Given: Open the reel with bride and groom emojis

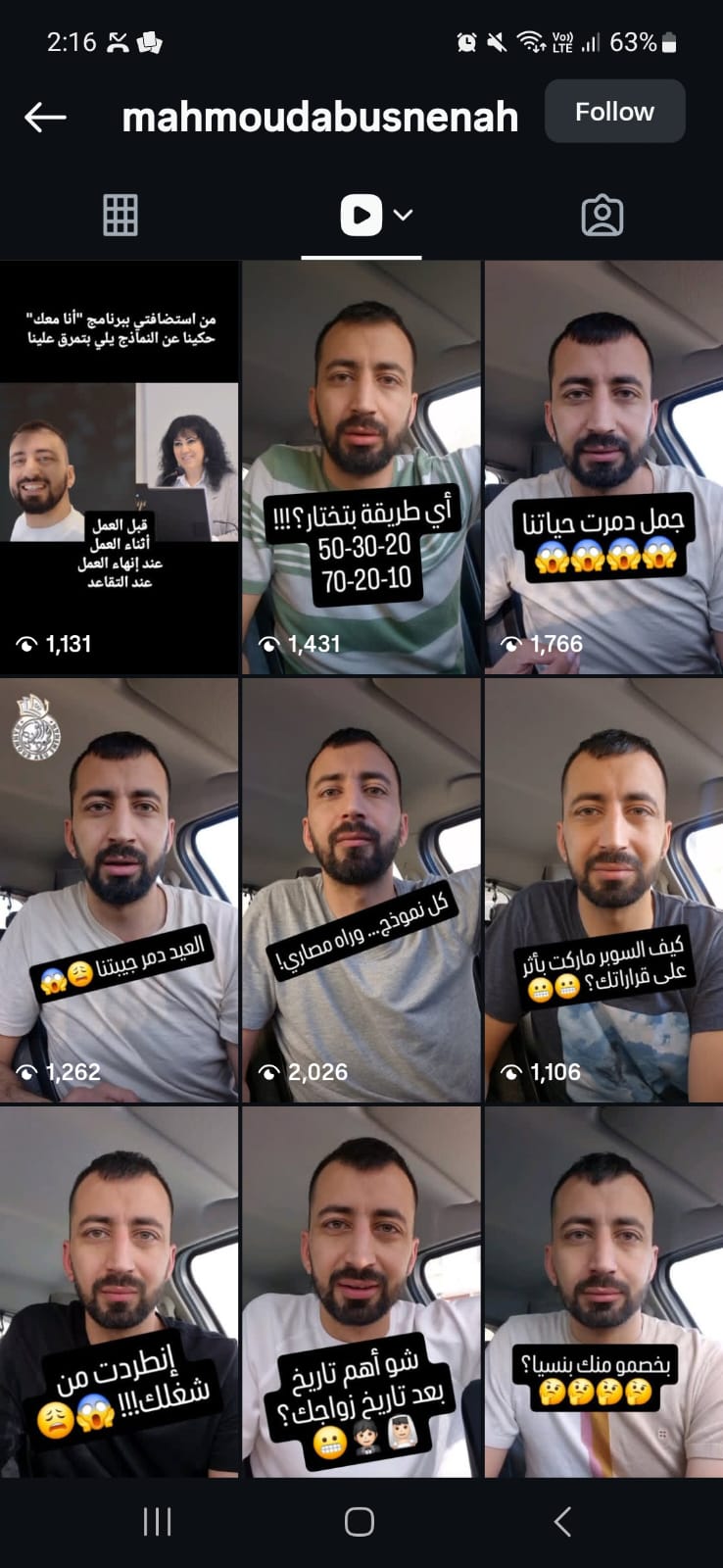Looking at the screenshot, I should click(361, 1292).
